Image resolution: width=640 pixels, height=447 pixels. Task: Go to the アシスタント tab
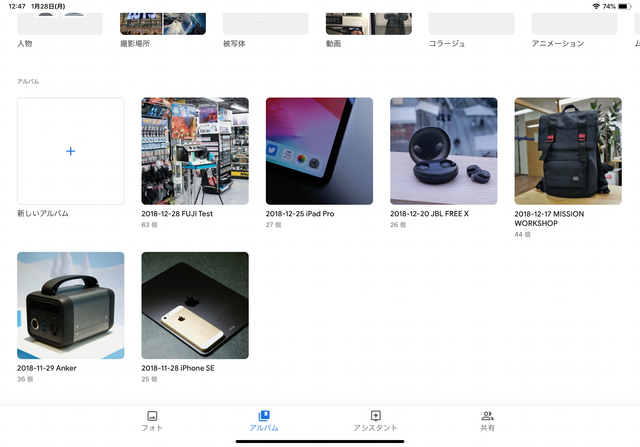pos(376,420)
